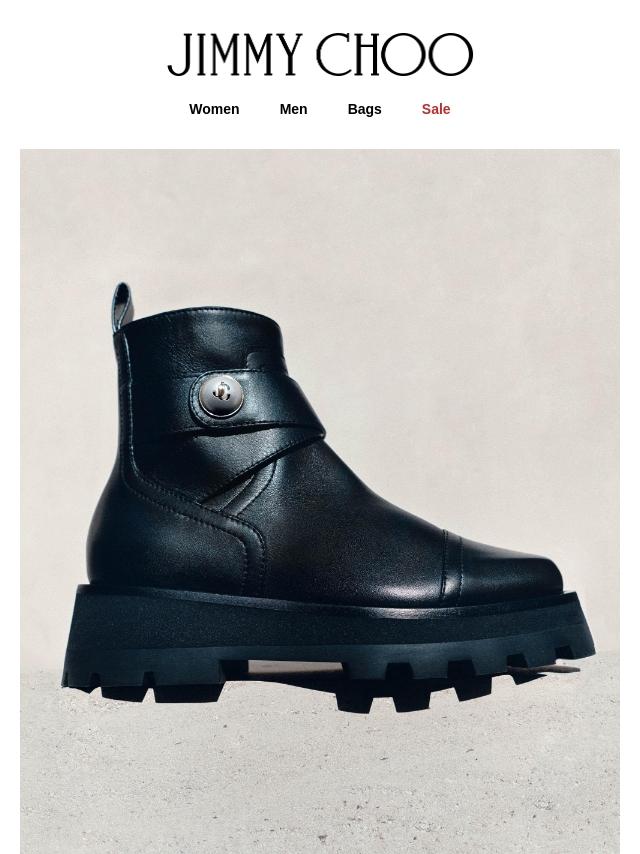
Task: Open the Sale link
Action: tap(436, 109)
